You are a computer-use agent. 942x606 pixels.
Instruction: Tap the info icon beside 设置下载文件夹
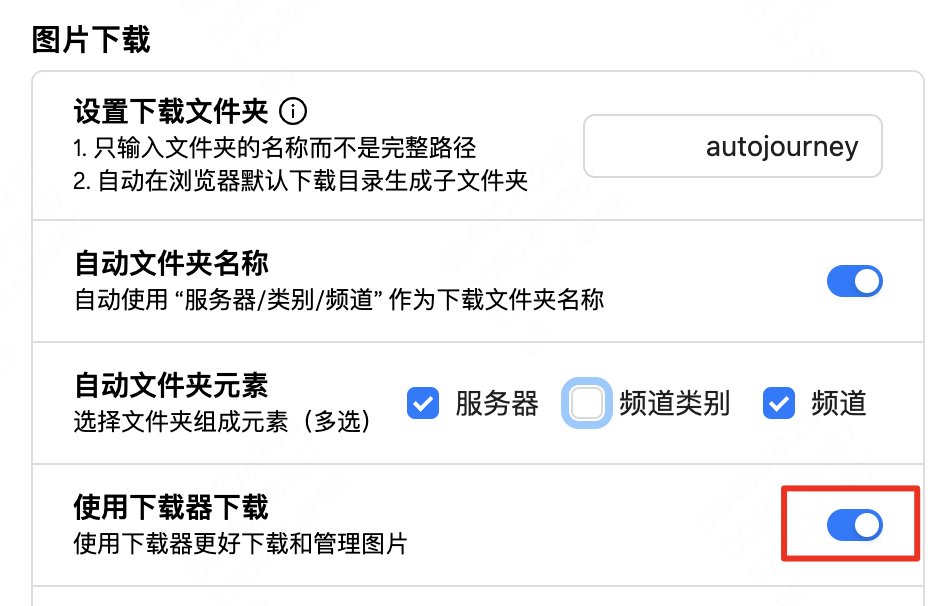tap(292, 110)
